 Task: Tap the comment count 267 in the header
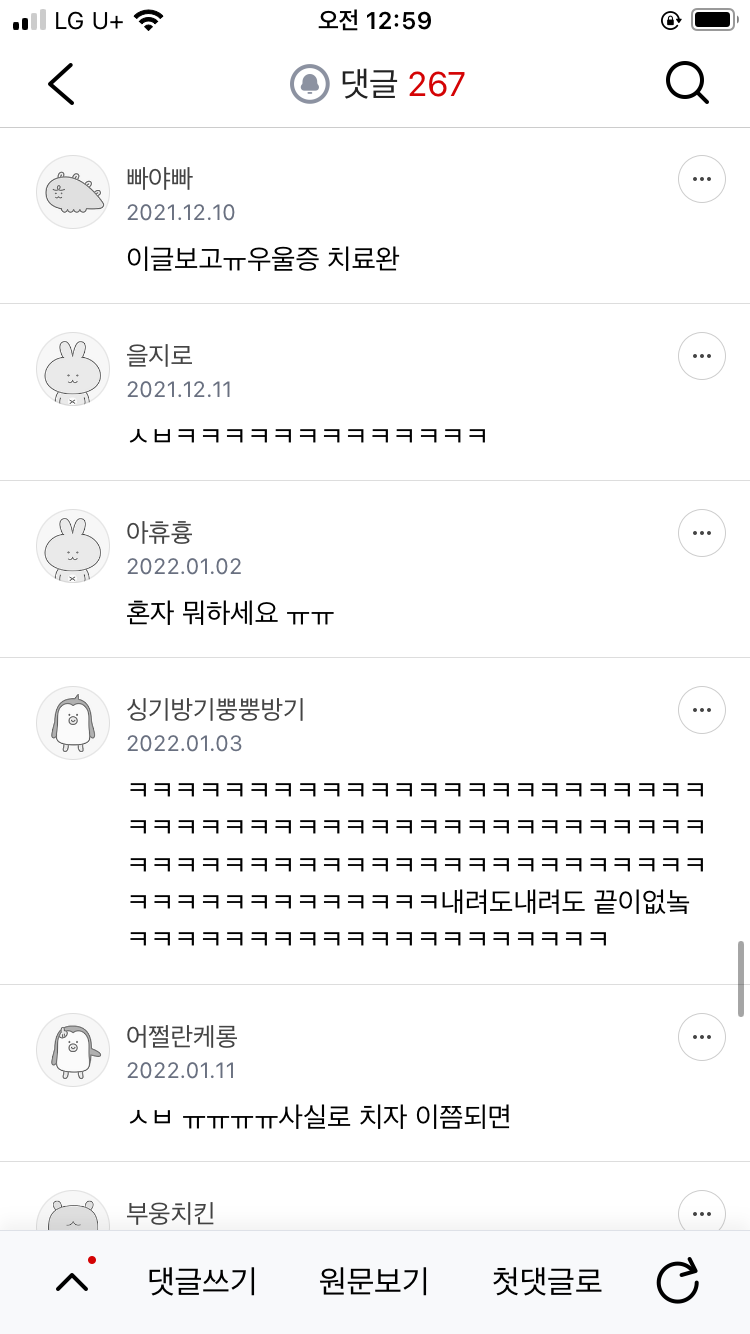pos(435,84)
